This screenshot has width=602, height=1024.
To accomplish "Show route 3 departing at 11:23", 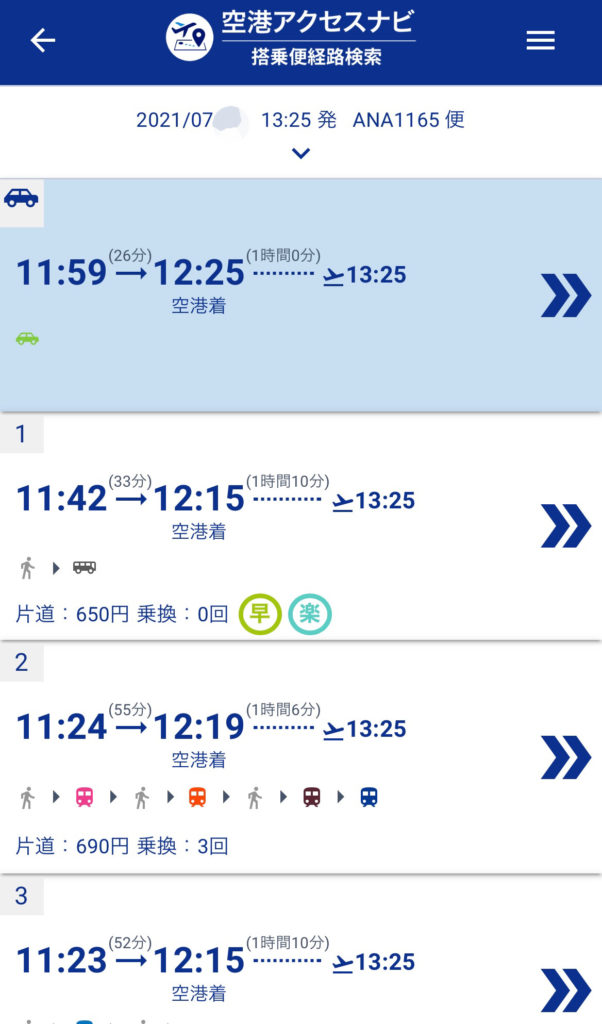I will click(x=565, y=988).
